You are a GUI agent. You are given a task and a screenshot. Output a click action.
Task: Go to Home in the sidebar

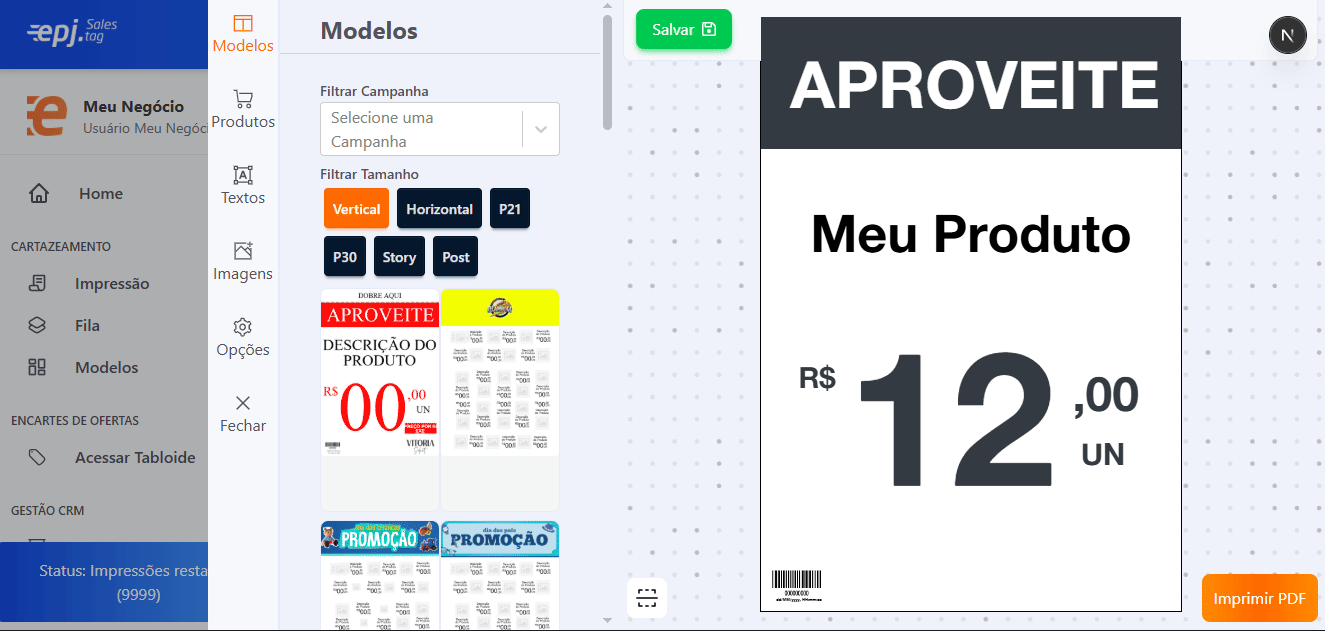[100, 194]
